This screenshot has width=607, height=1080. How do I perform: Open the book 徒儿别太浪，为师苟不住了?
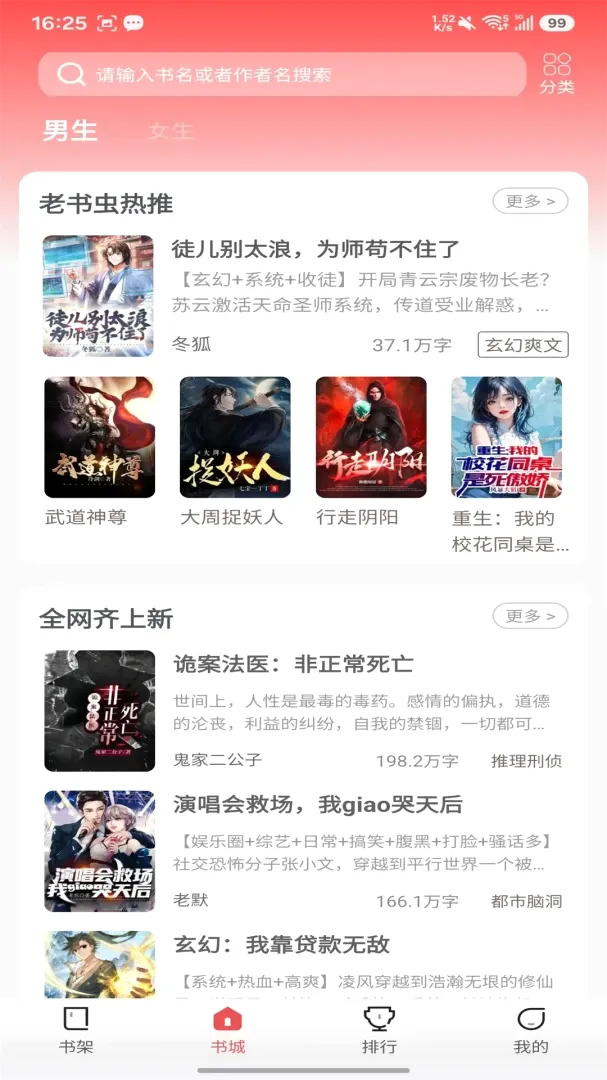pos(305,295)
